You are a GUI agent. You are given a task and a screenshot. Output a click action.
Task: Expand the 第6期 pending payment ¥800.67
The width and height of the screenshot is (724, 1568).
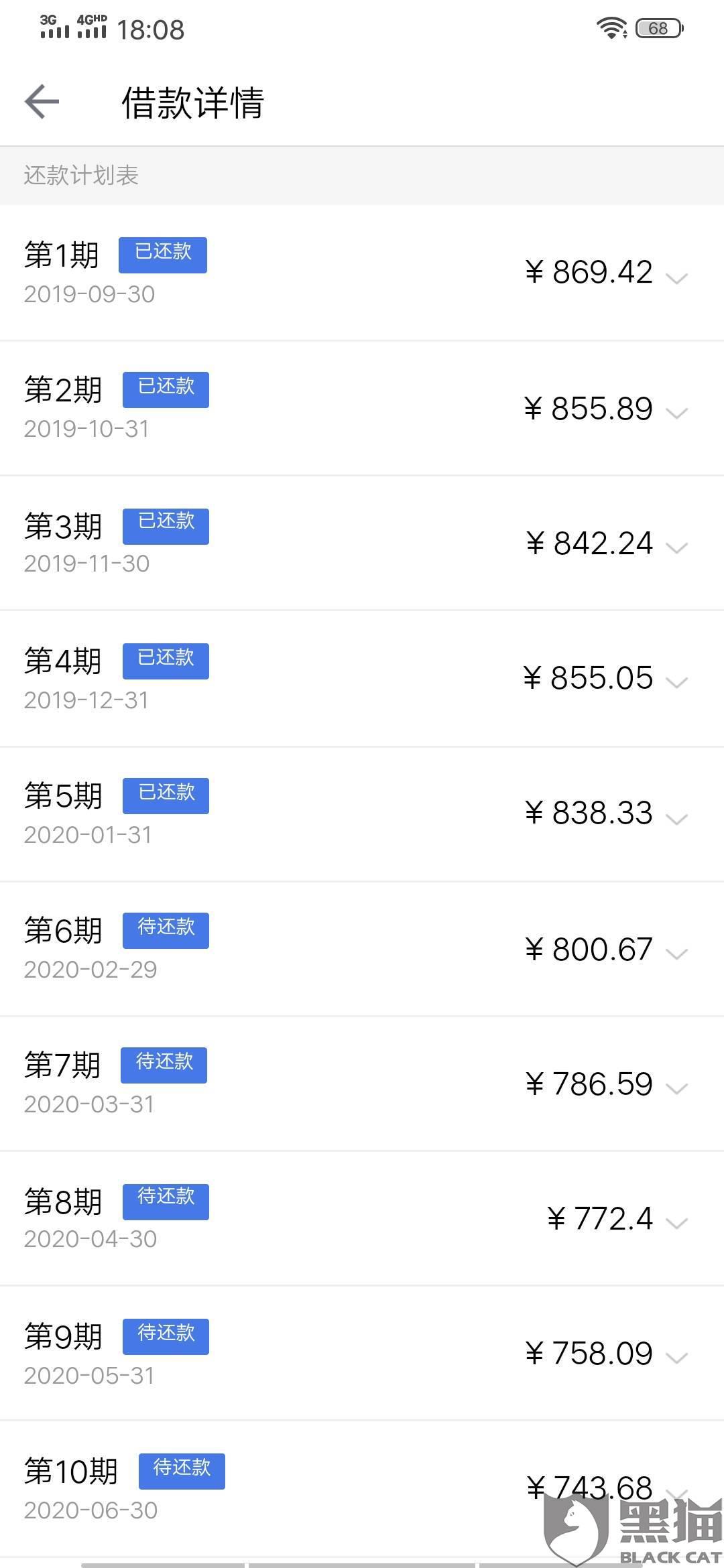(676, 953)
